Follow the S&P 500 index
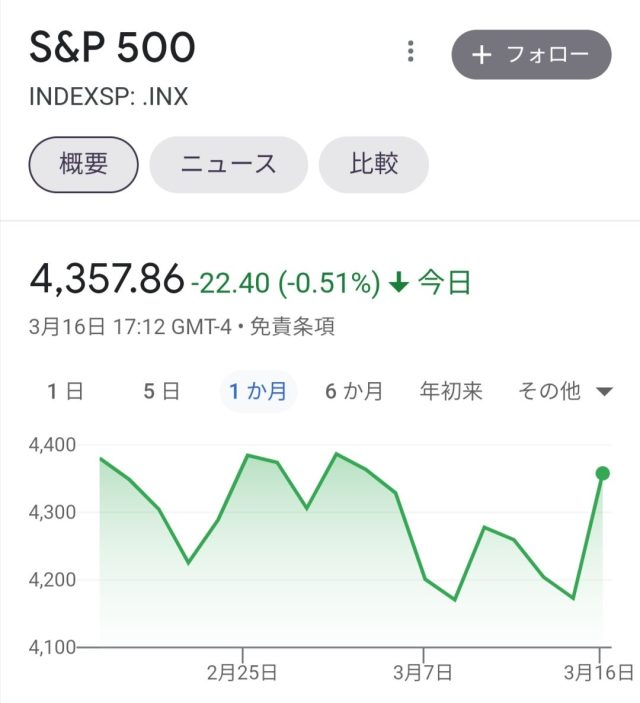 (530, 54)
